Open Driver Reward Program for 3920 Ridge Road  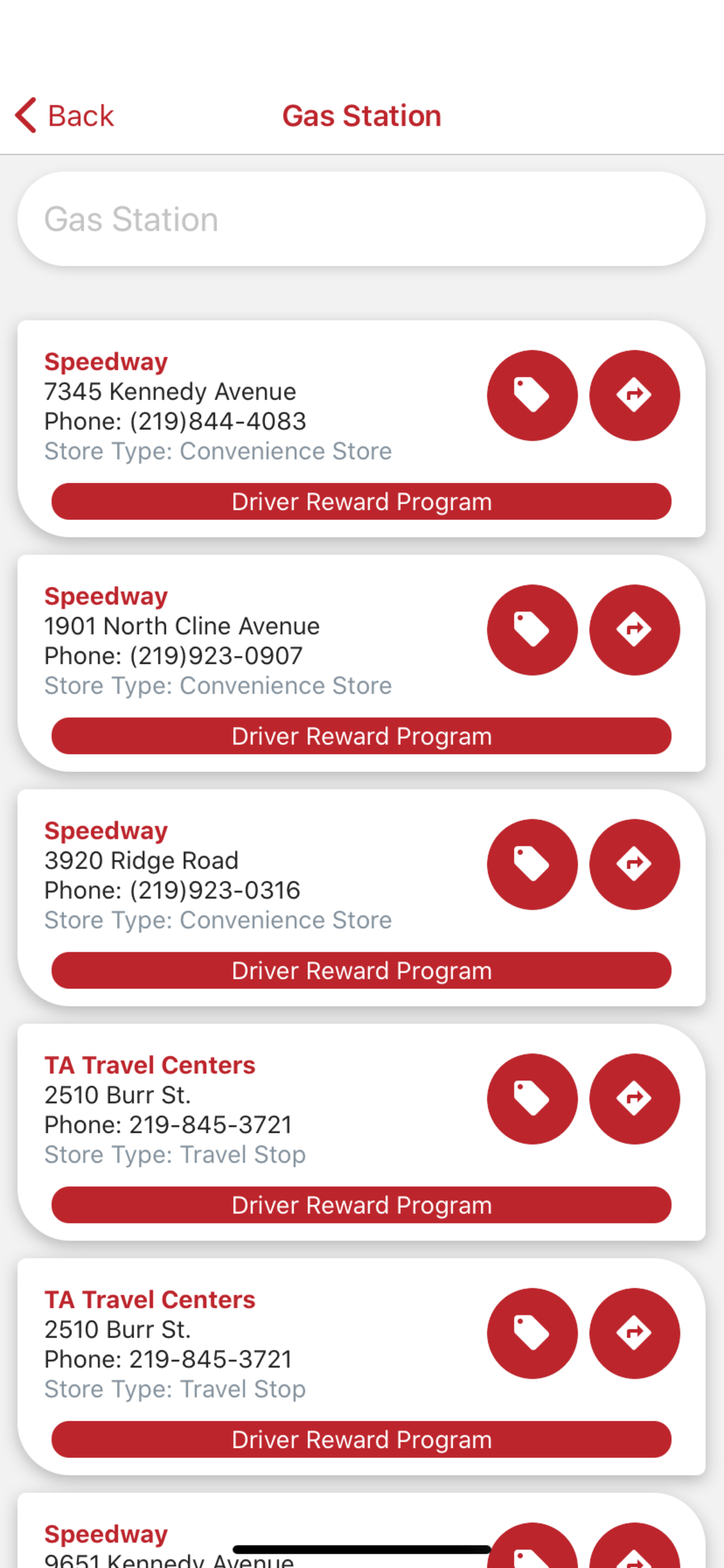coord(361,970)
